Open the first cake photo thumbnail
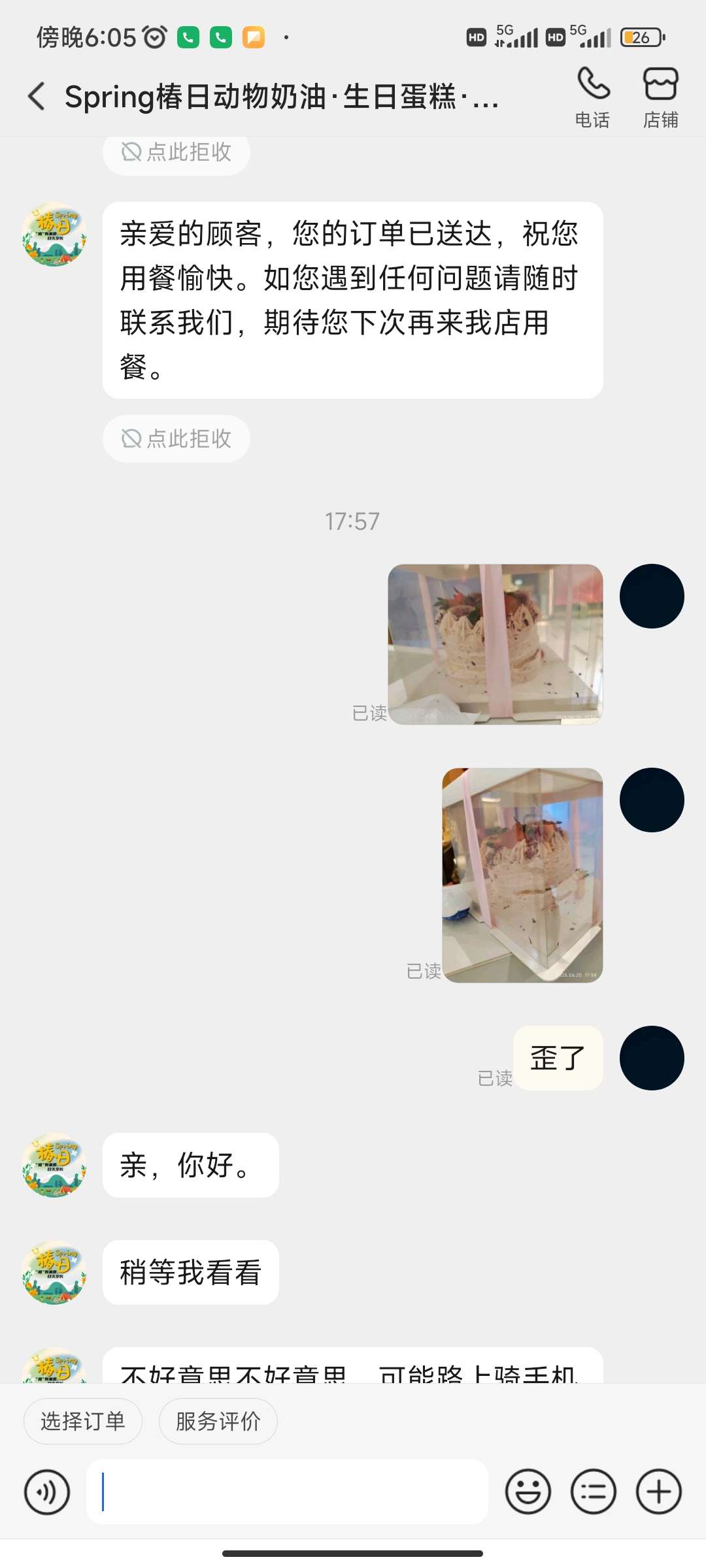This screenshot has width=706, height=1568. pyautogui.click(x=497, y=644)
